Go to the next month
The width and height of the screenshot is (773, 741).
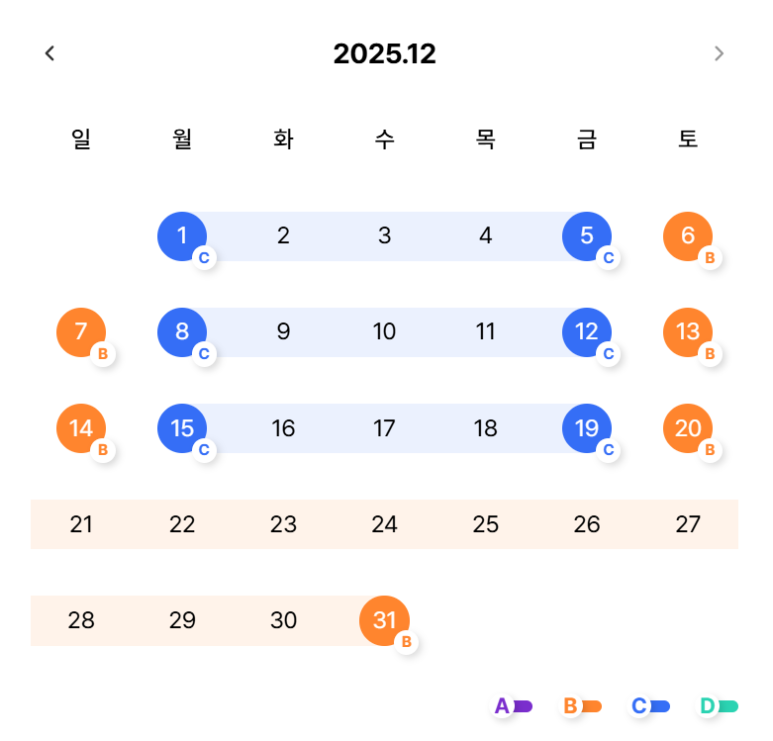point(718,53)
